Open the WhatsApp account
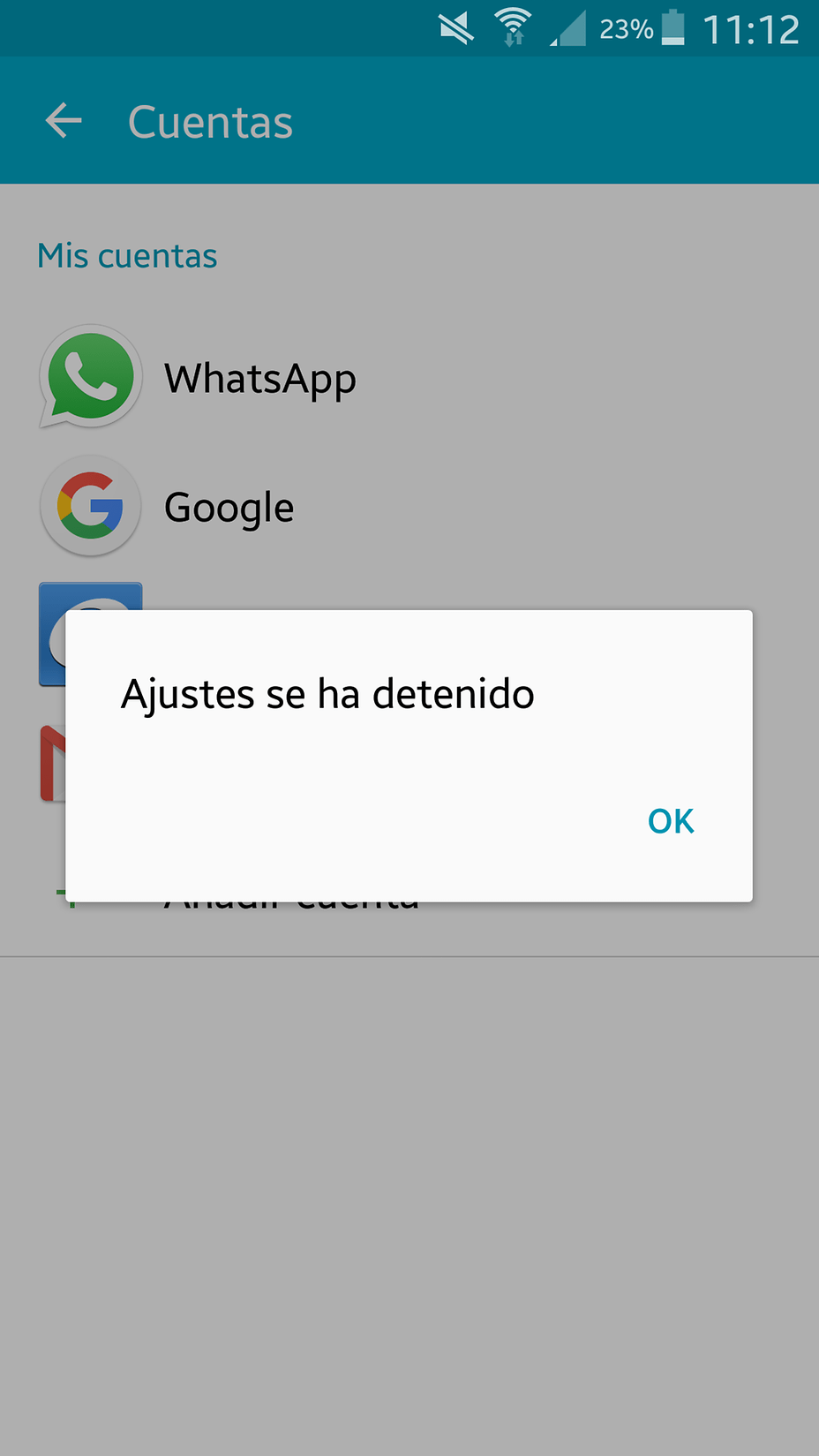The height and width of the screenshot is (1456, 819). click(259, 379)
